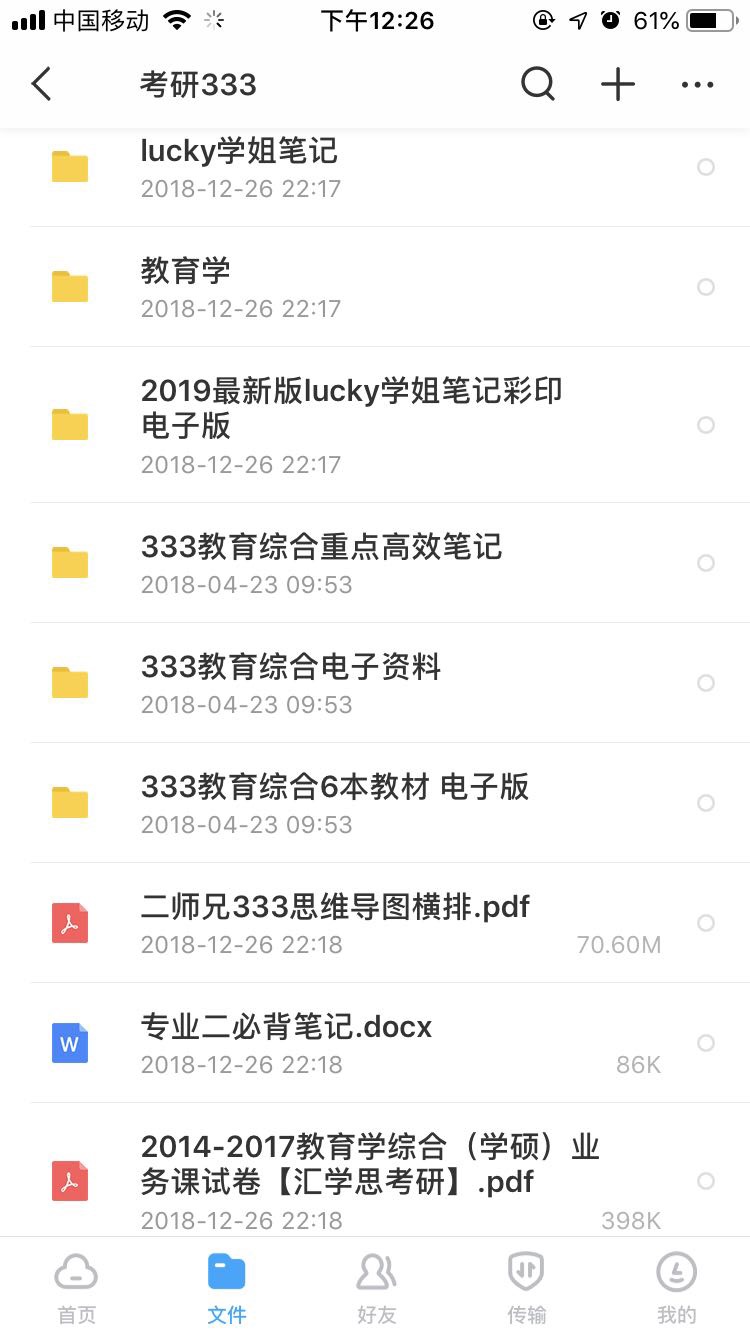
Task: Switch to the 传输 tab
Action: click(x=526, y=1288)
